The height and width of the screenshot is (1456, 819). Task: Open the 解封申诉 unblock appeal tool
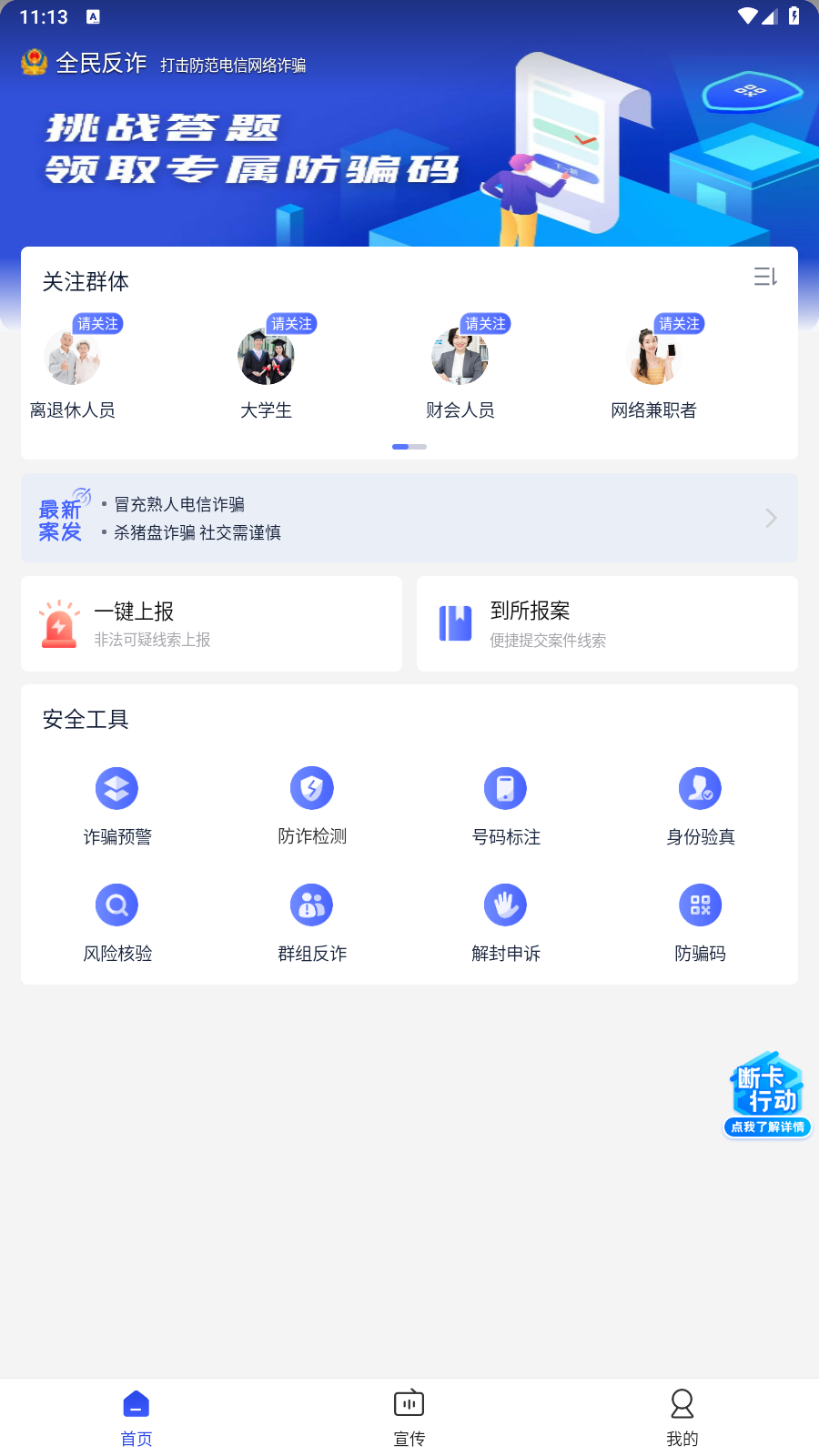coord(506,922)
